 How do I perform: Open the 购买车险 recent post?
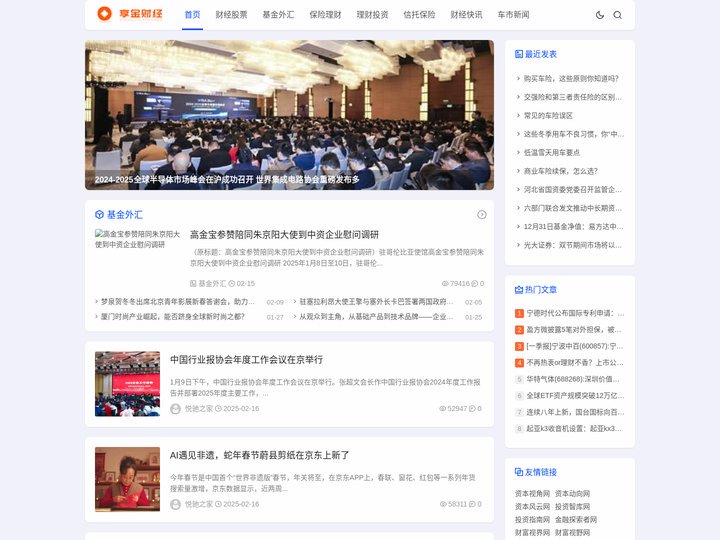(571, 78)
